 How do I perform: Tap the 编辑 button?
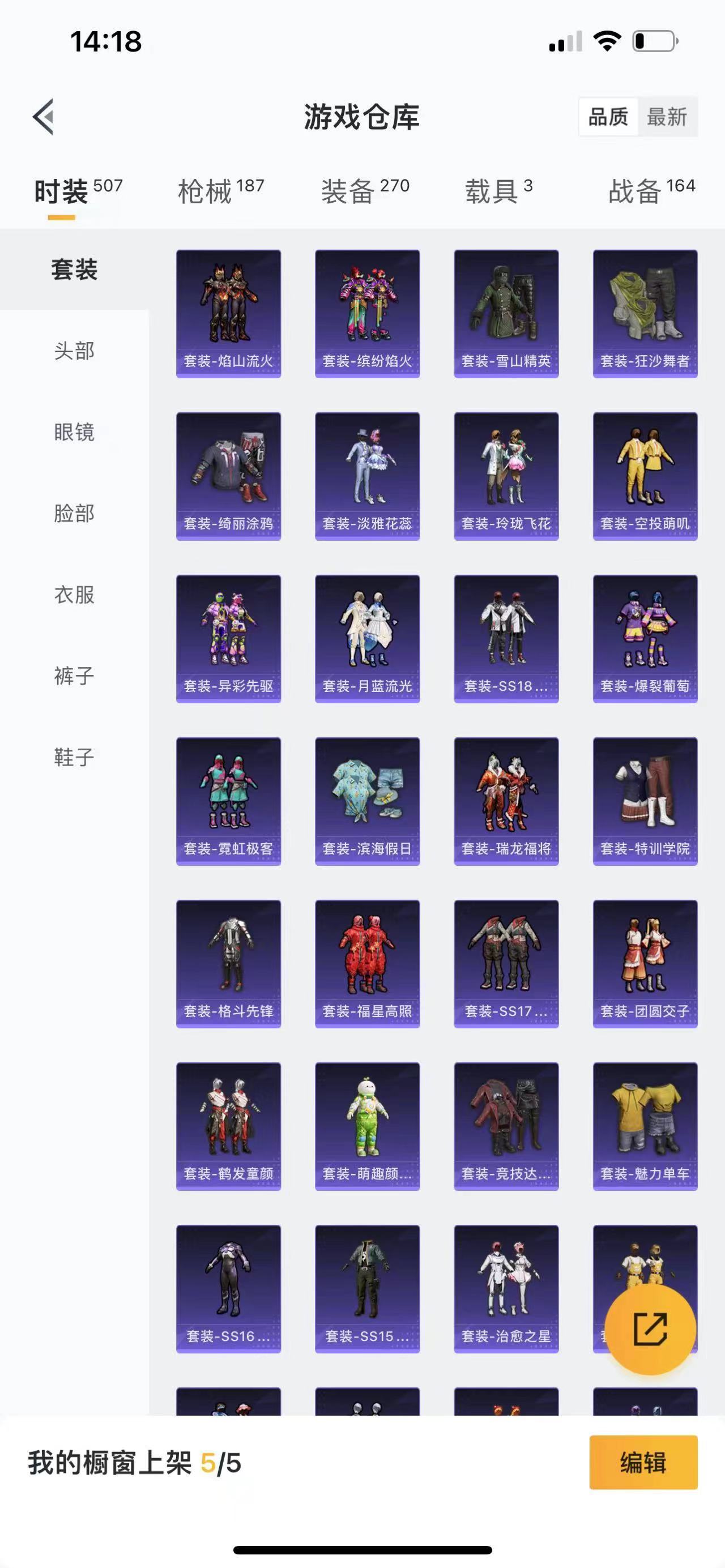point(643,1462)
